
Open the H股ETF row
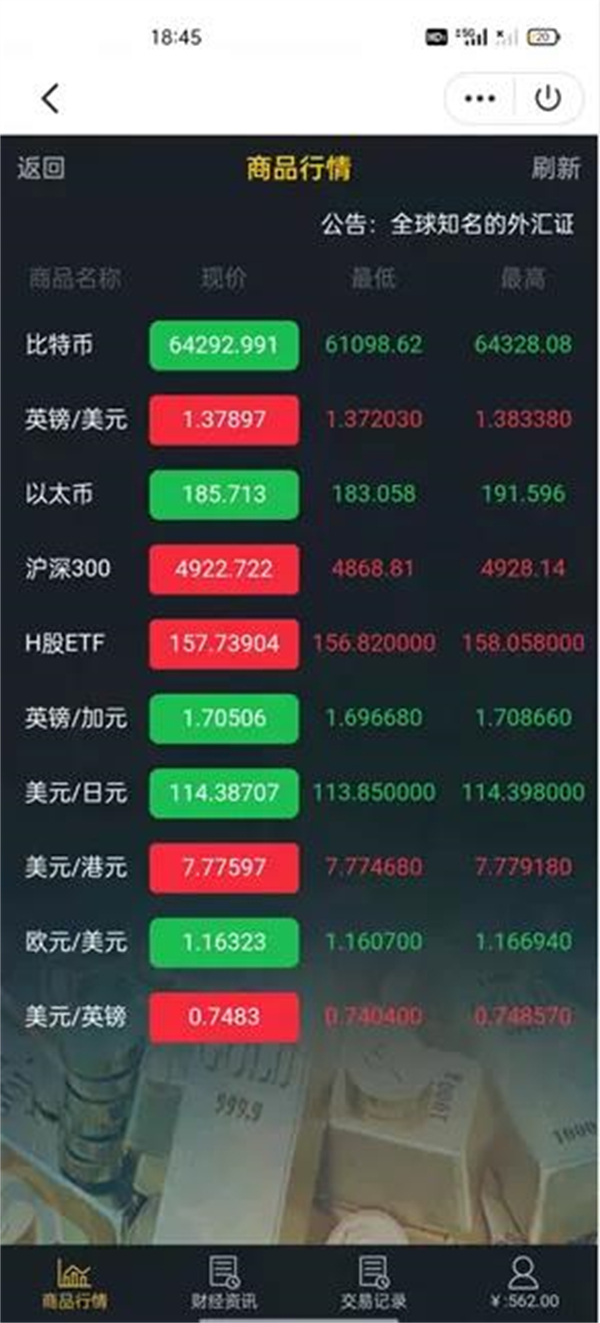[300, 643]
